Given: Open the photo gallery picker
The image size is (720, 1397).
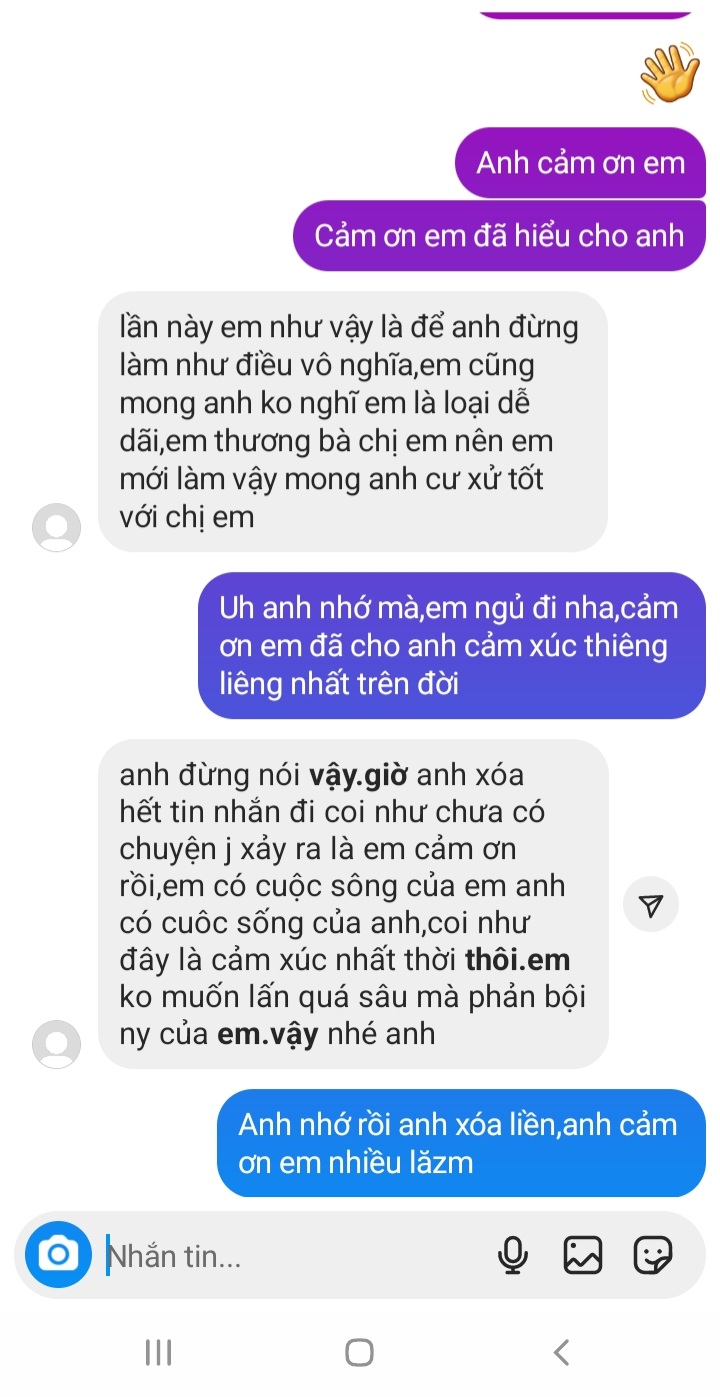Looking at the screenshot, I should click(583, 1255).
